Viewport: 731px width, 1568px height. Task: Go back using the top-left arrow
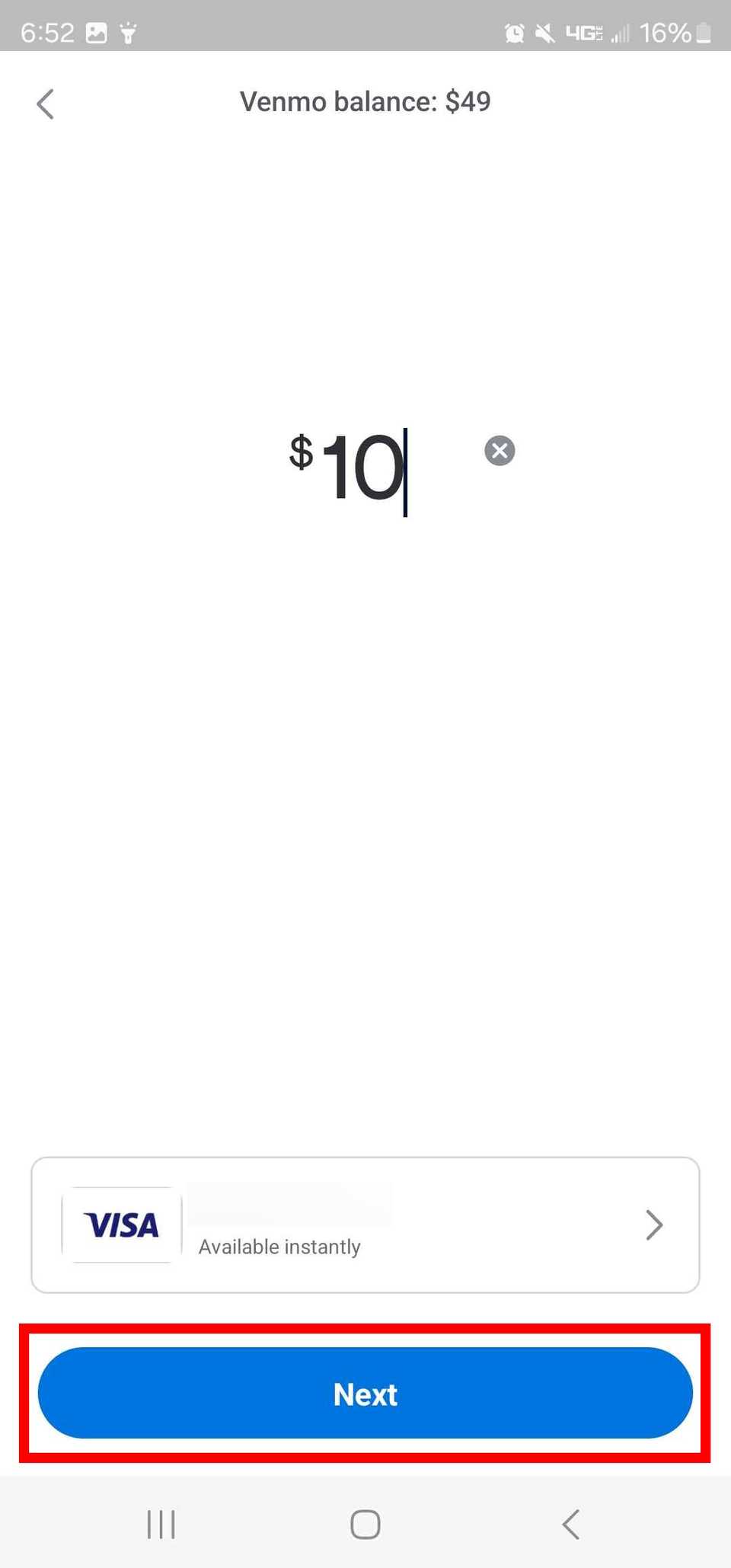tap(45, 103)
